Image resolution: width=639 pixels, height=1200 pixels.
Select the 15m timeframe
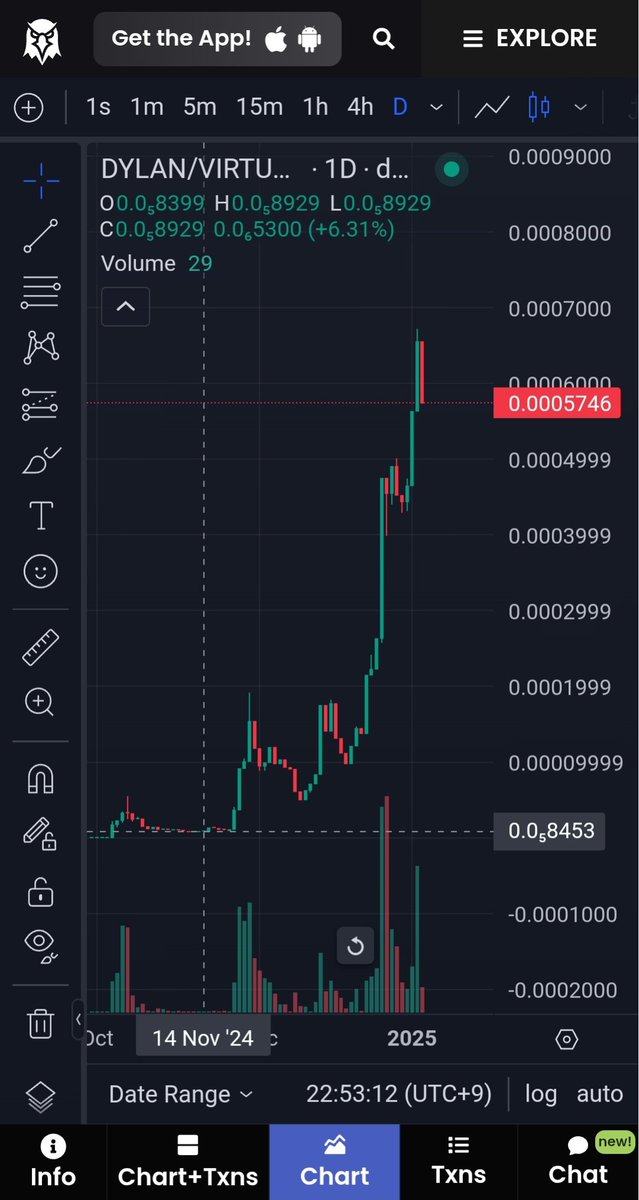259,107
